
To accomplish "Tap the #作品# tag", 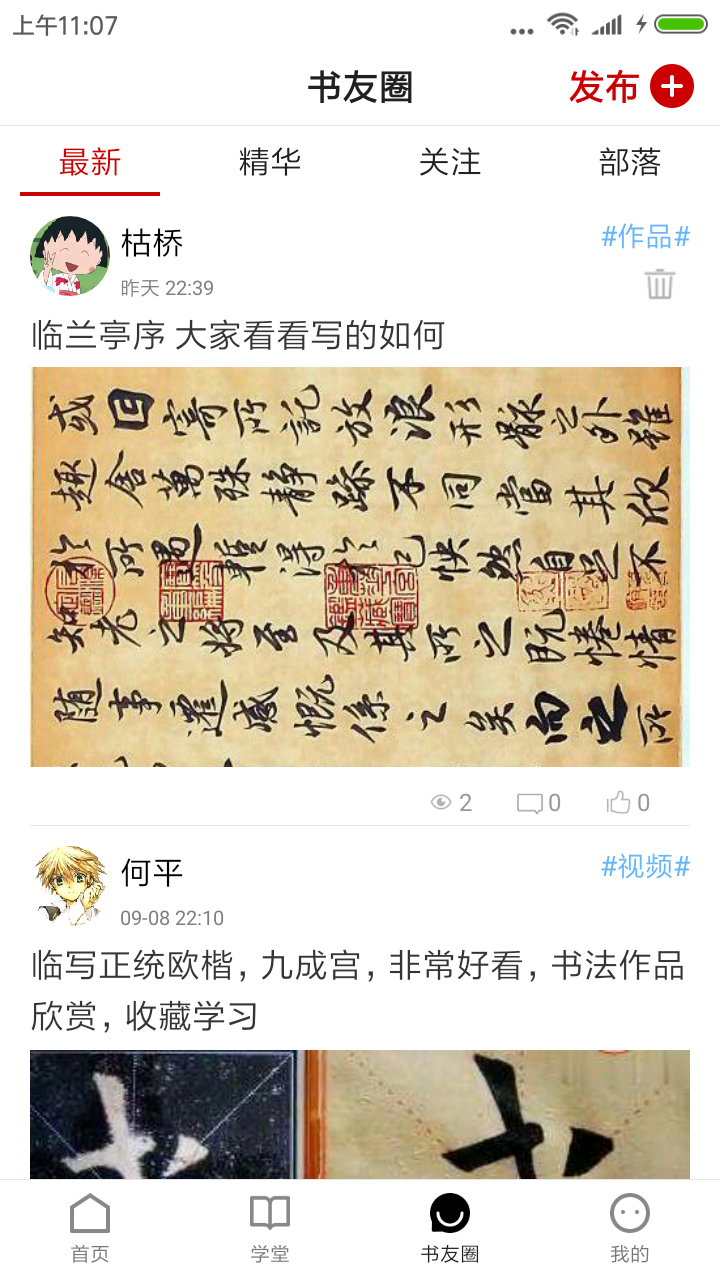I will pos(645,237).
